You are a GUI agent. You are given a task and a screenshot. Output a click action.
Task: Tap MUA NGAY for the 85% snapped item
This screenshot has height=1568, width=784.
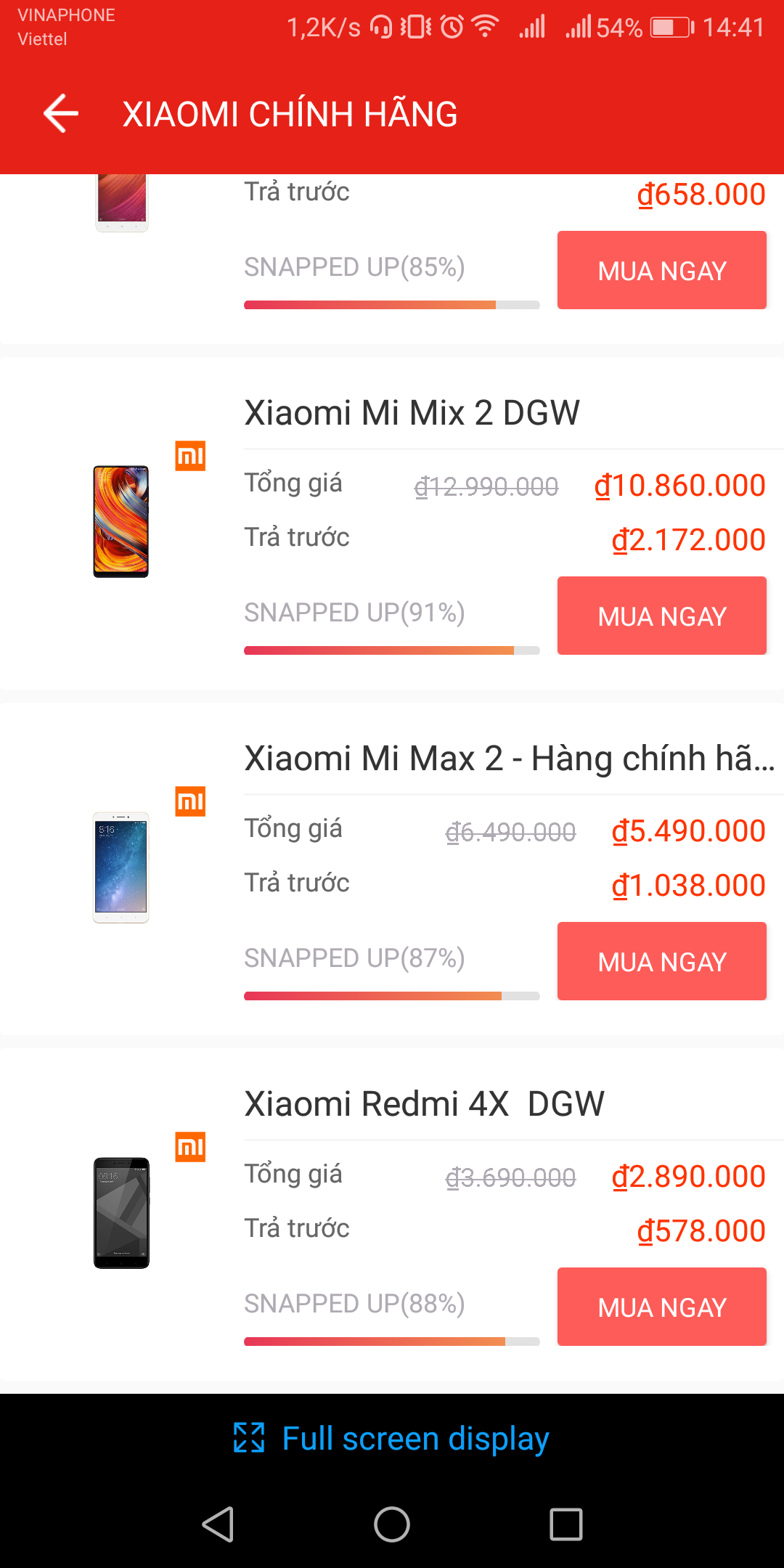pyautogui.click(x=661, y=270)
